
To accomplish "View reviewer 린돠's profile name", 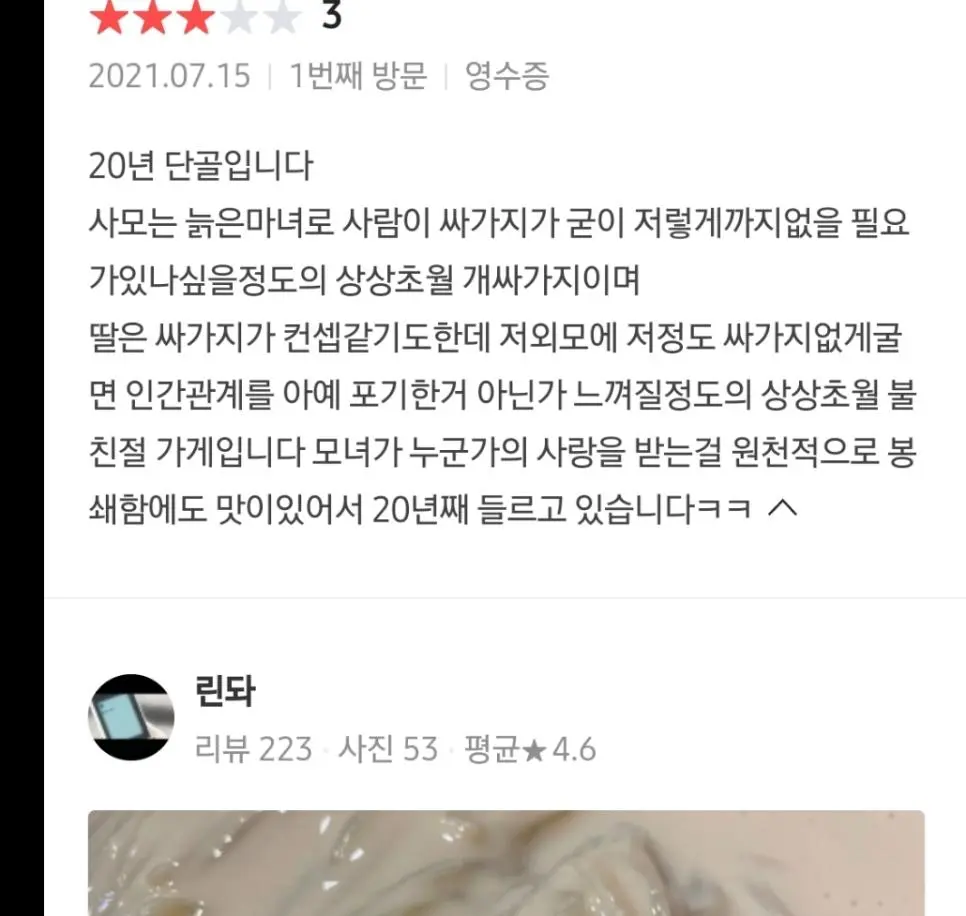I will tap(226, 692).
